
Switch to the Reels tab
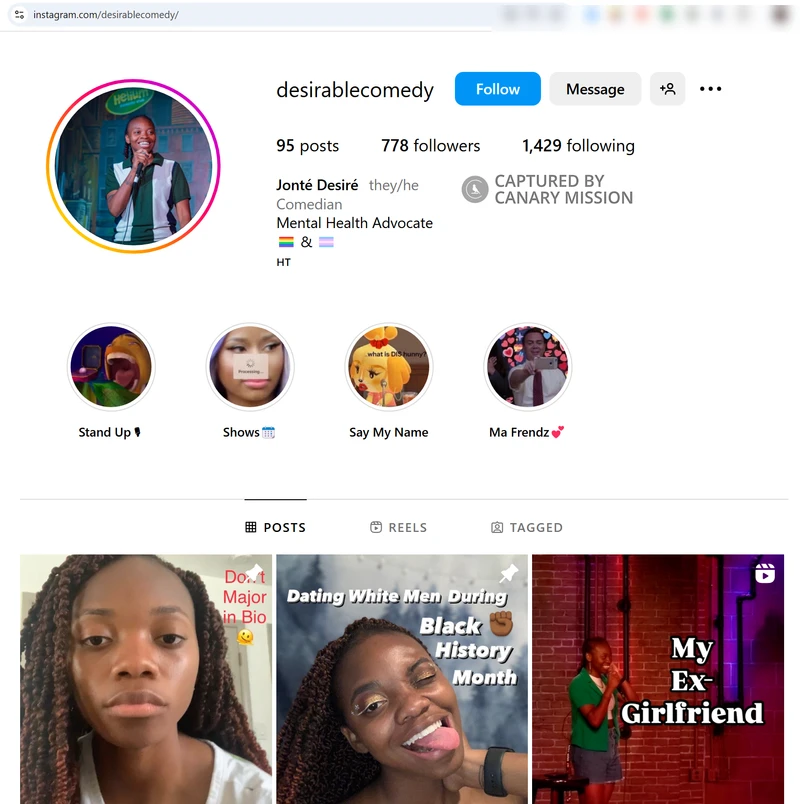tap(398, 527)
